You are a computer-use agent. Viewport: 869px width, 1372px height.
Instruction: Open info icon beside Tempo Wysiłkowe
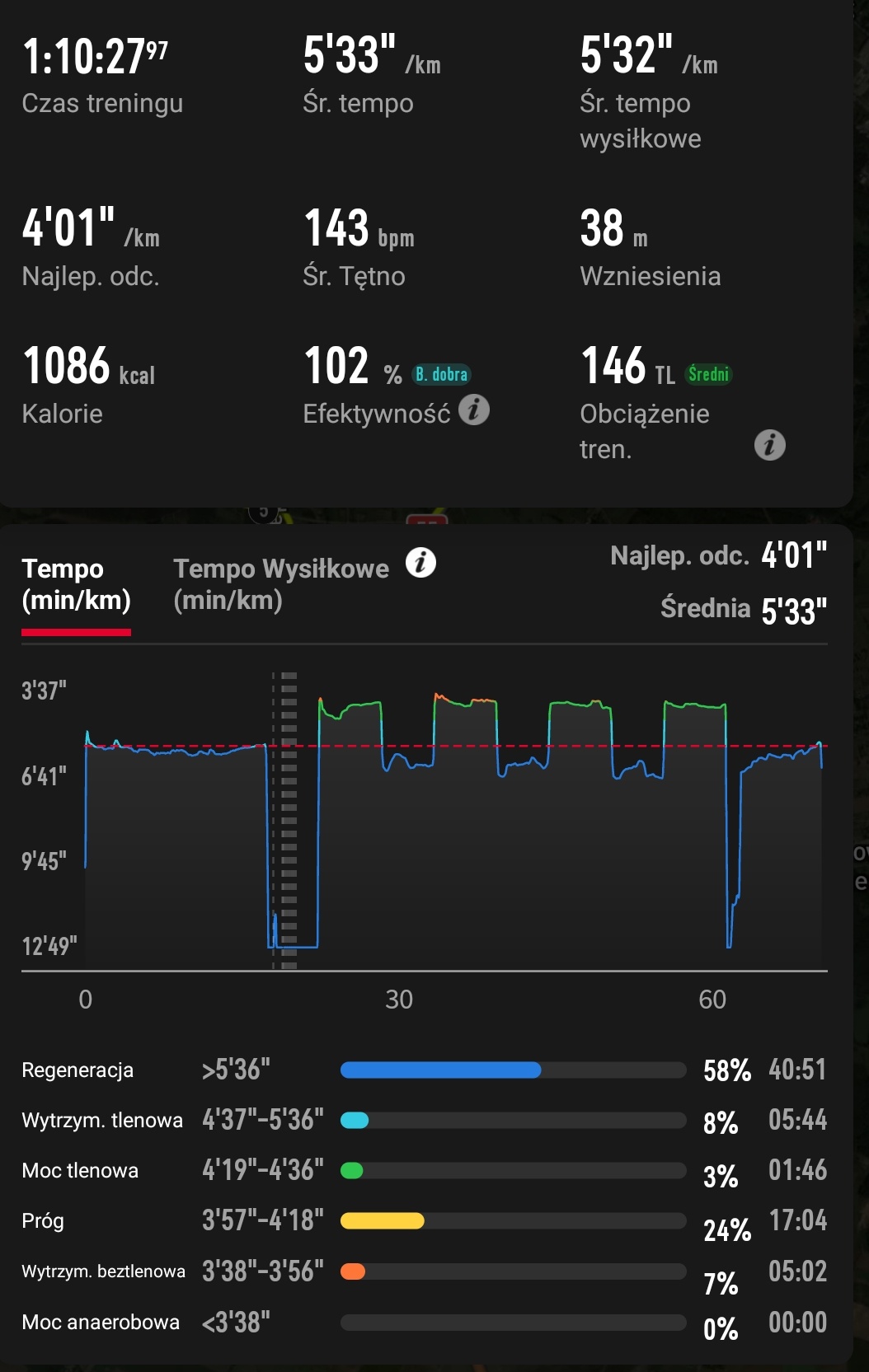tap(420, 563)
